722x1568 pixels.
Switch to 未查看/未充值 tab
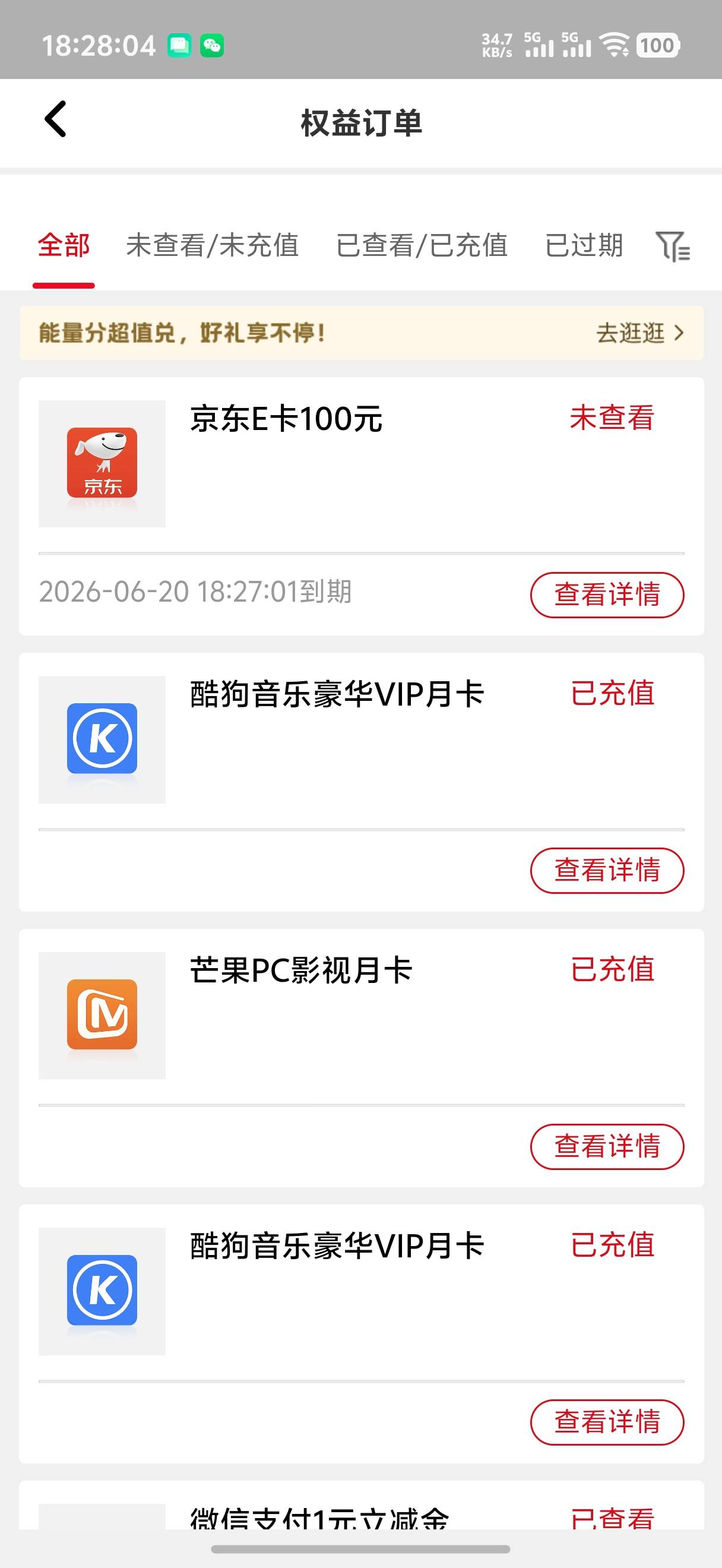(213, 246)
